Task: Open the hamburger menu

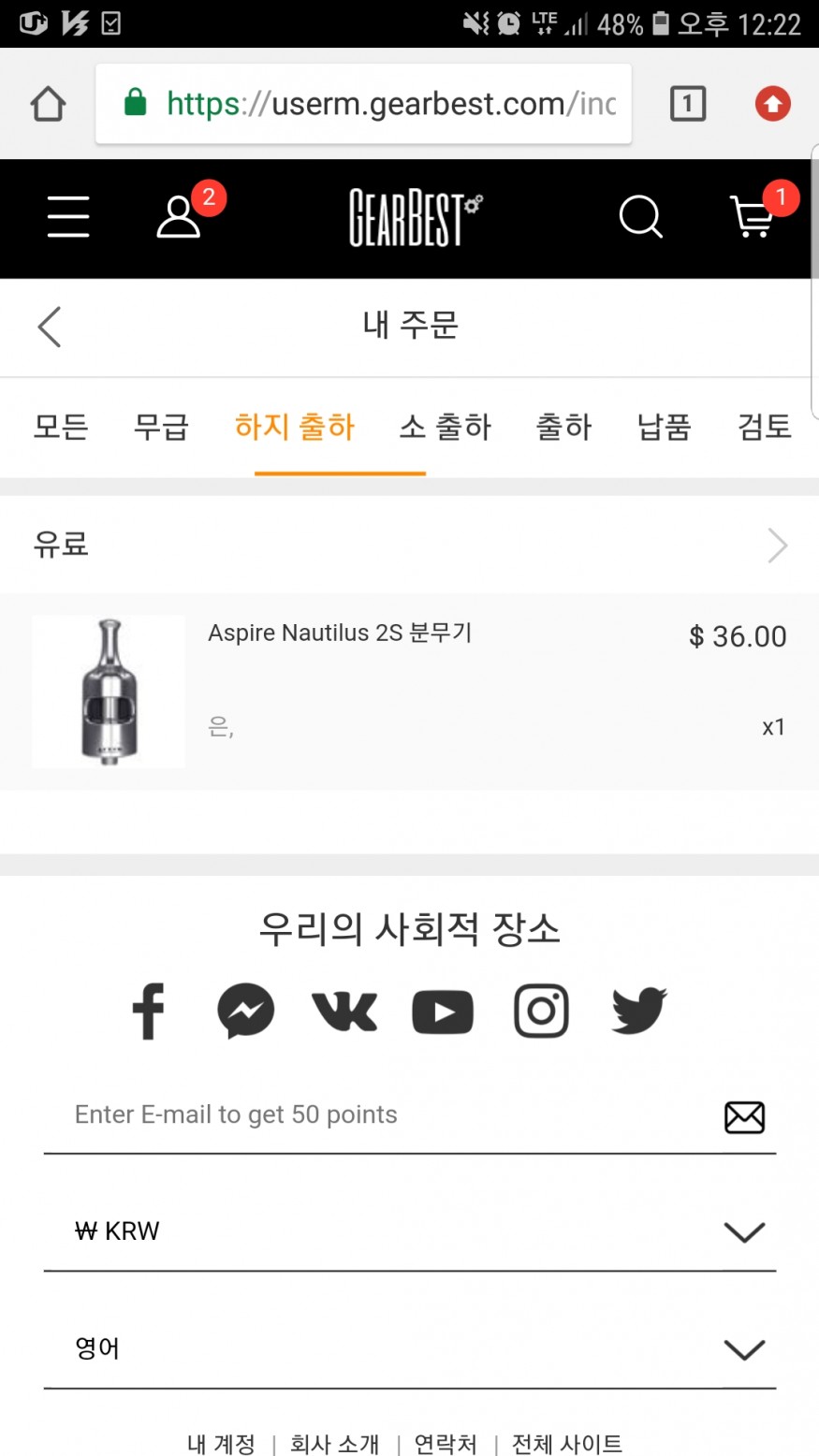Action: point(68,217)
